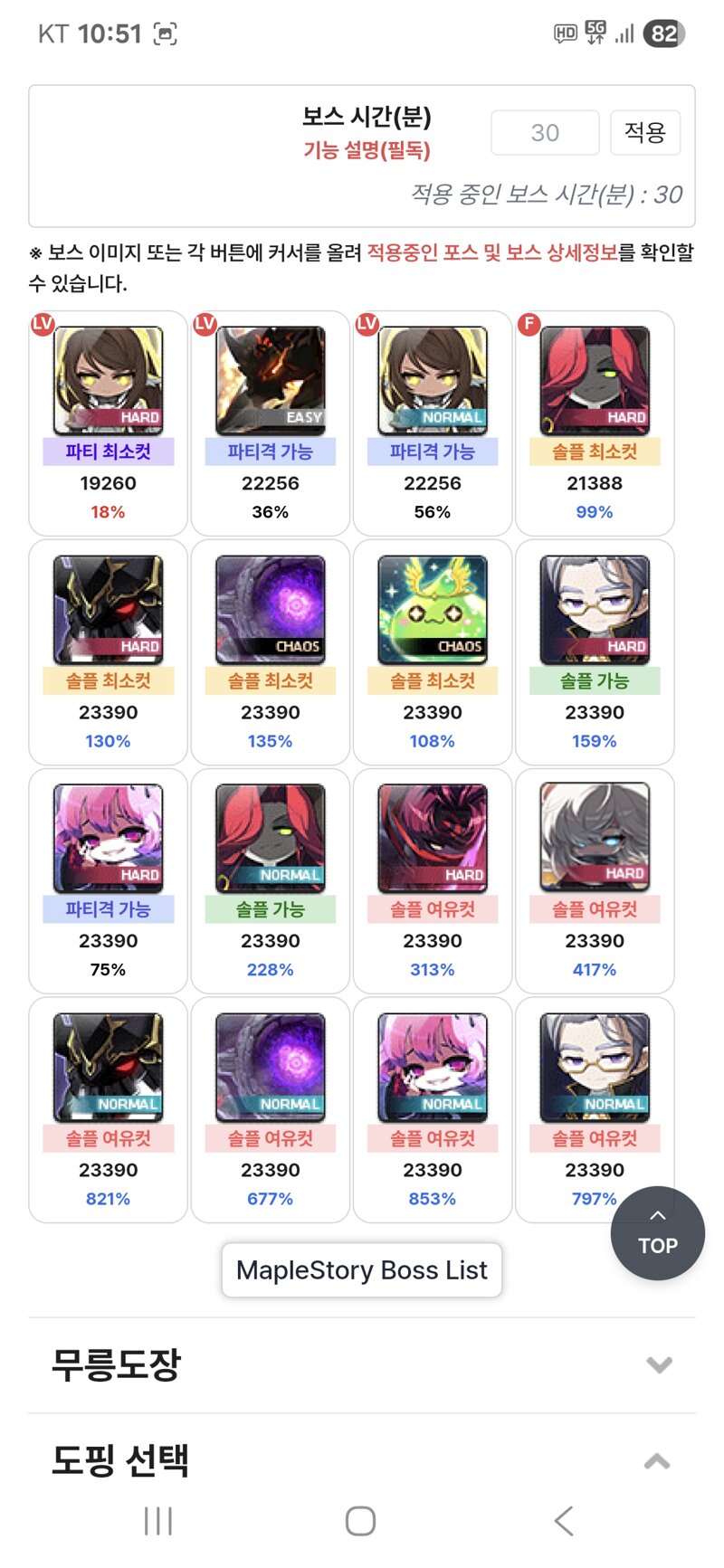Go back using the system back button

point(563,1521)
